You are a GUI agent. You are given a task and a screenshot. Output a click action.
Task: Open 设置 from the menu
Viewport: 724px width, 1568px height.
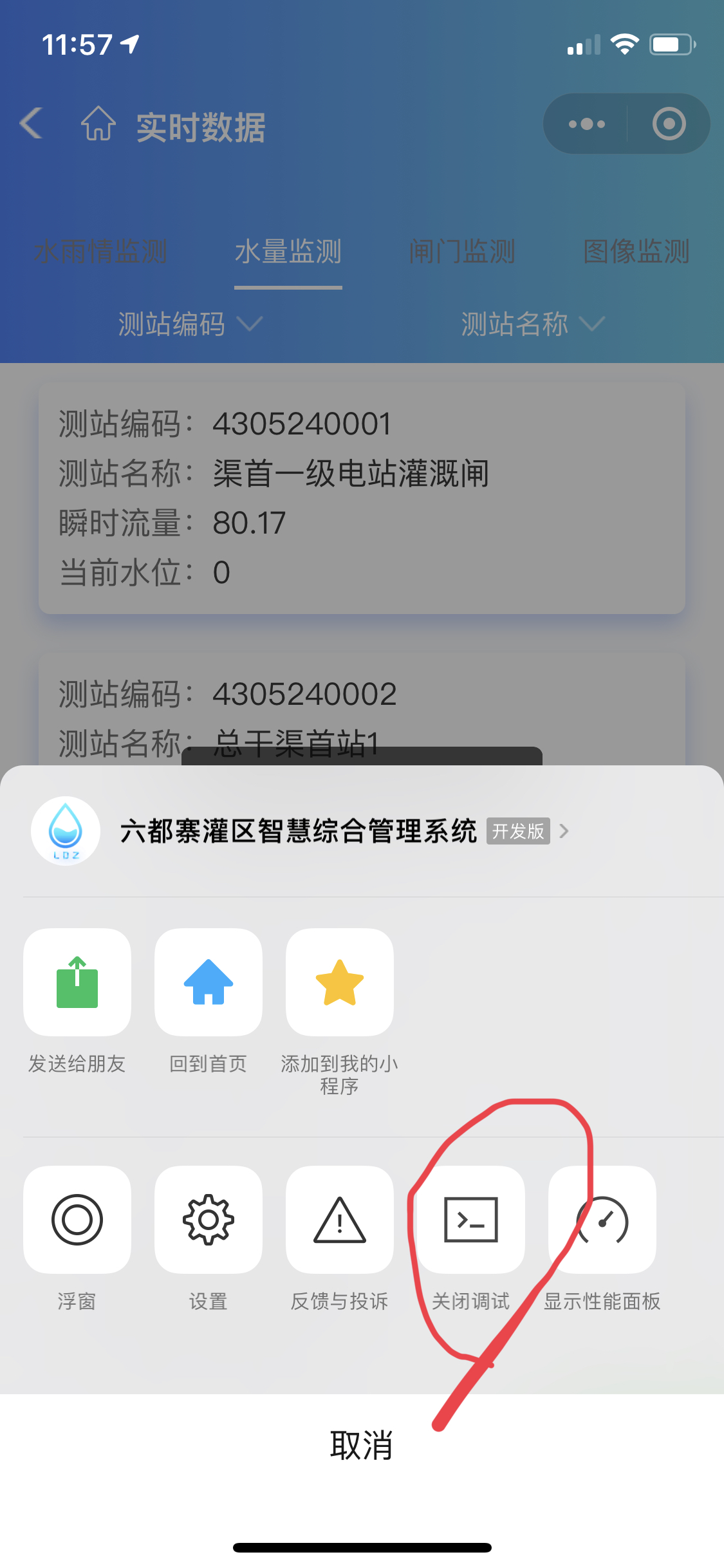click(x=209, y=1220)
